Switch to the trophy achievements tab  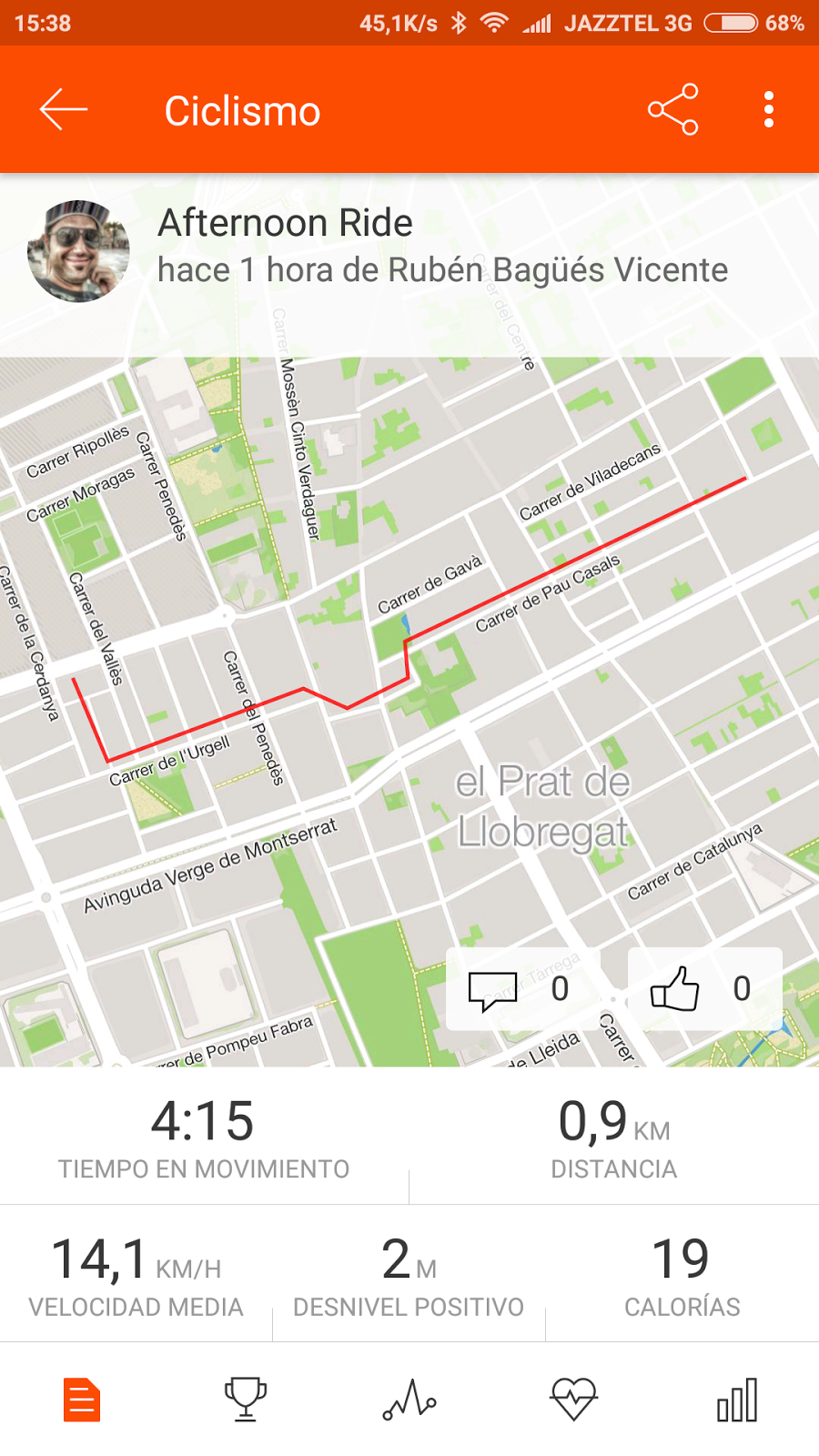click(x=246, y=1400)
